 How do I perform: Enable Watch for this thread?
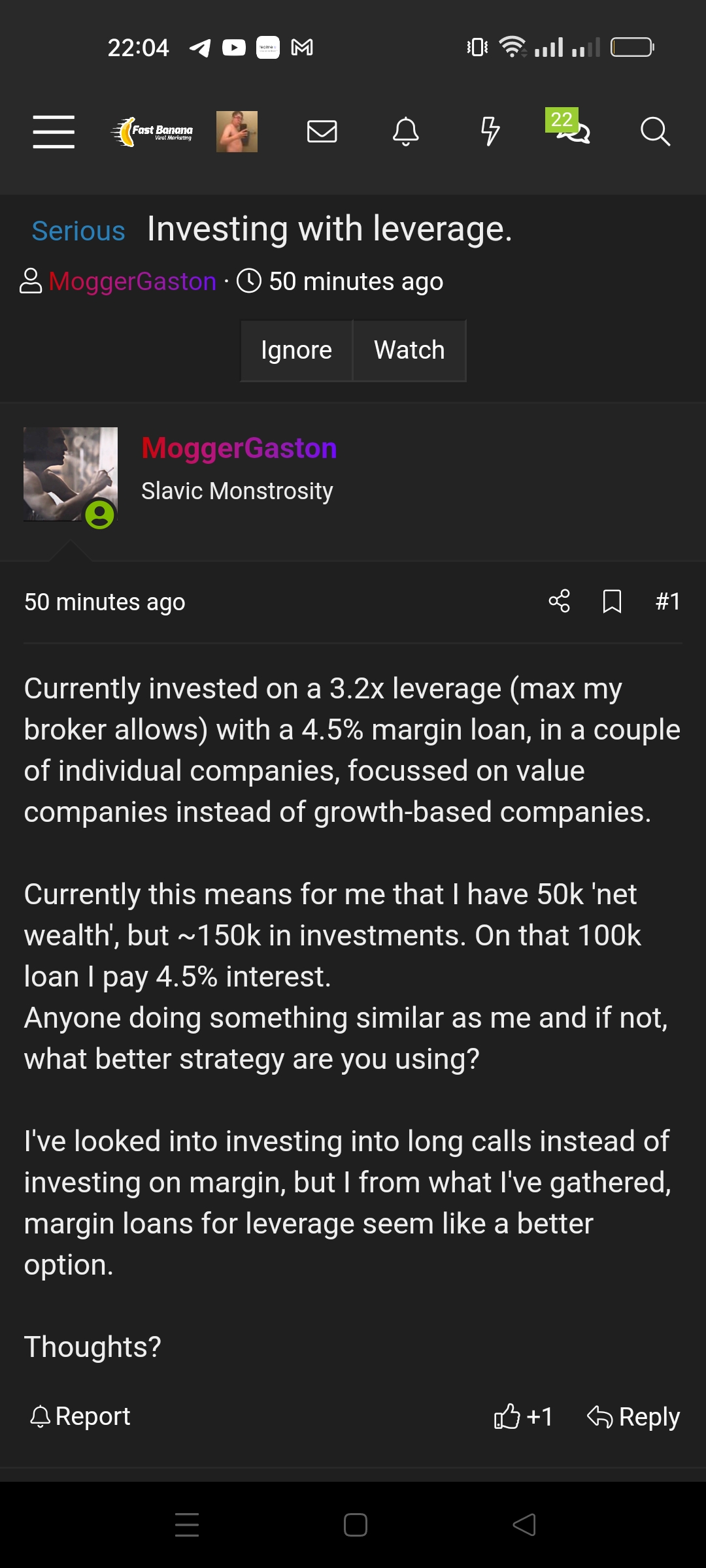coord(409,350)
